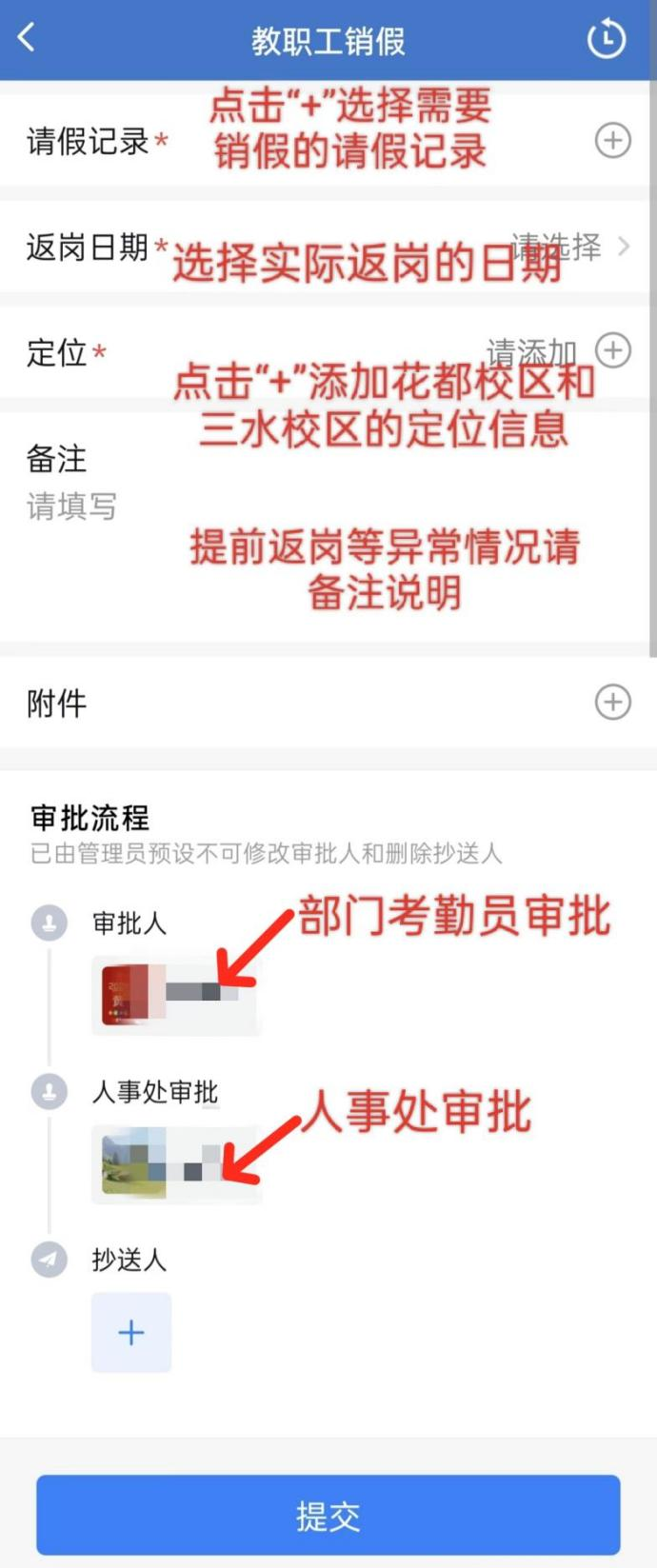Add an attachment with 附件 plus icon
This screenshot has width=657, height=1568.
612,703
